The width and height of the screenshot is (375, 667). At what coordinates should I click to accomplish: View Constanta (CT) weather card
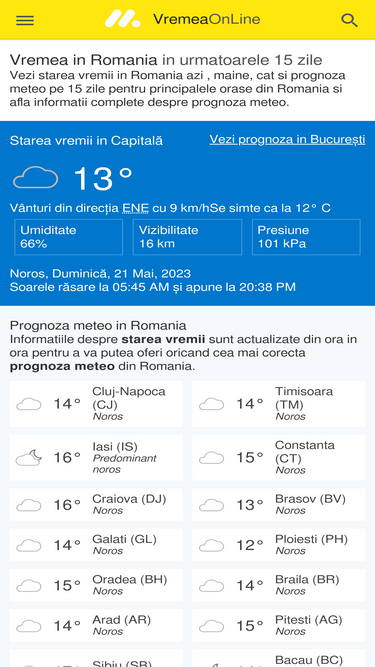(278, 457)
